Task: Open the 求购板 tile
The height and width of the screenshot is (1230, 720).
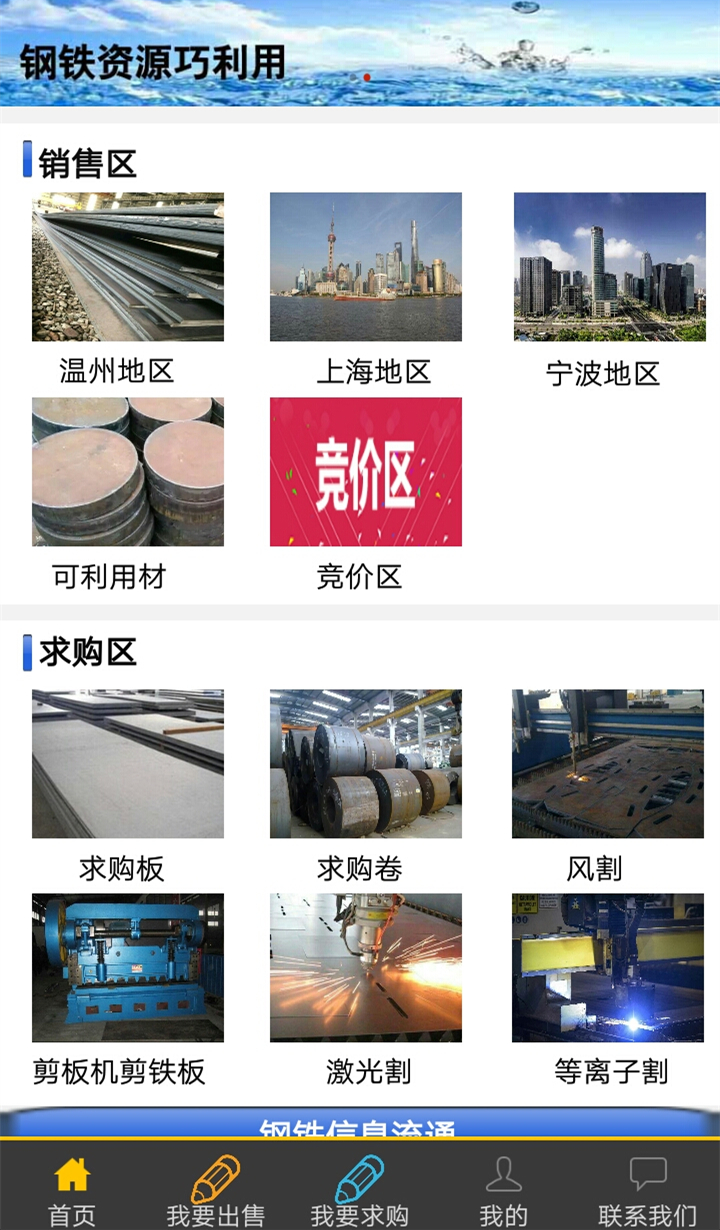Action: 128,764
